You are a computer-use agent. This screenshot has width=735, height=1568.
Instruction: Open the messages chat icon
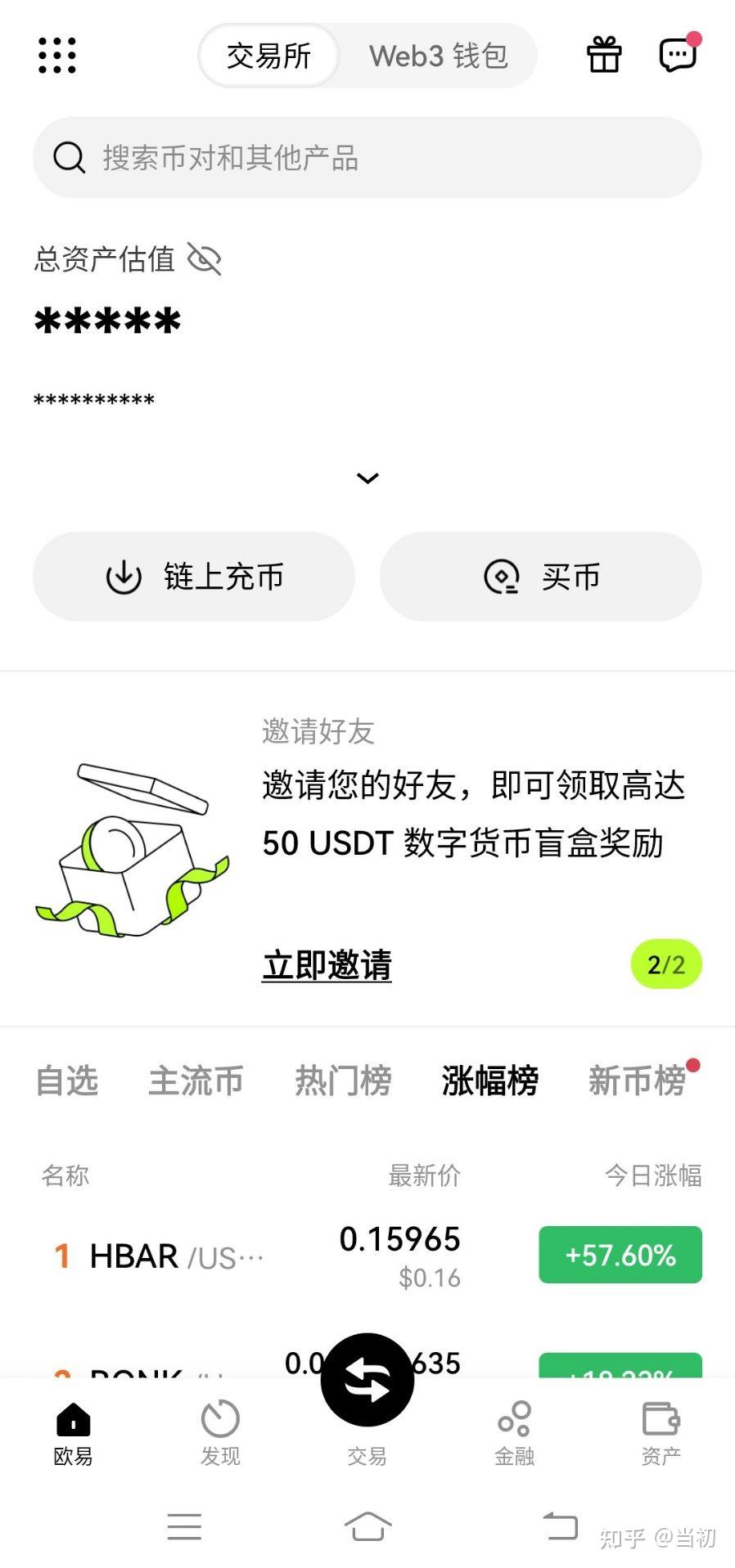pos(679,55)
